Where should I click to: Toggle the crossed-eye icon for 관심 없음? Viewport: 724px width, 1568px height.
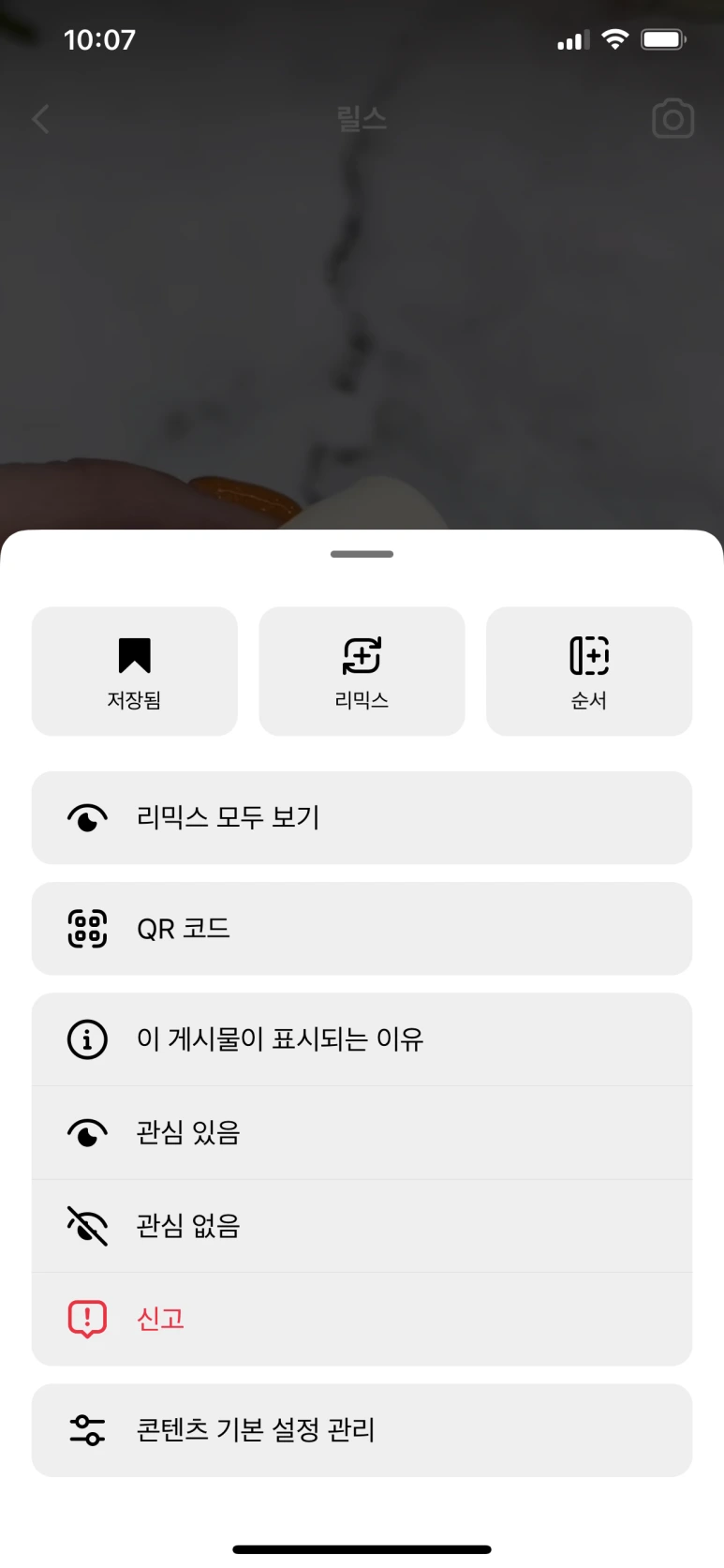pos(87,1224)
